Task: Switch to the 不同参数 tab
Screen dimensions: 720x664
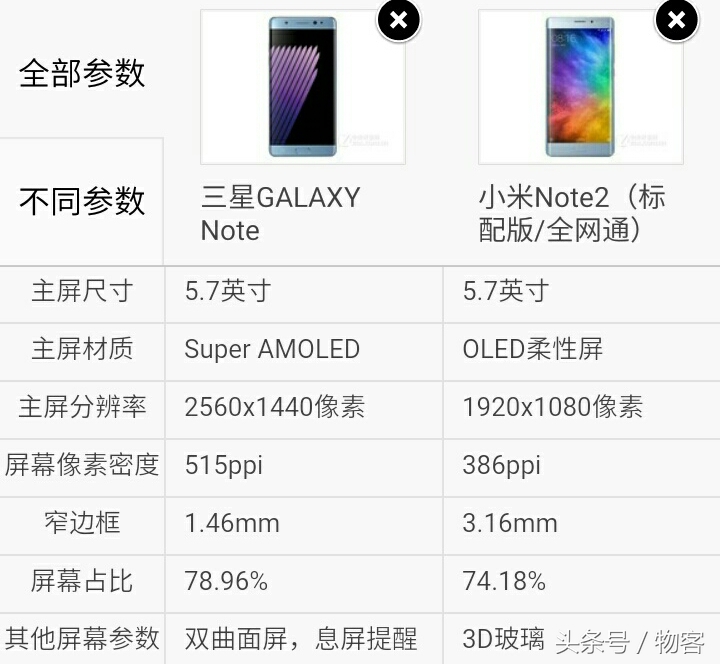Action: [x=82, y=201]
